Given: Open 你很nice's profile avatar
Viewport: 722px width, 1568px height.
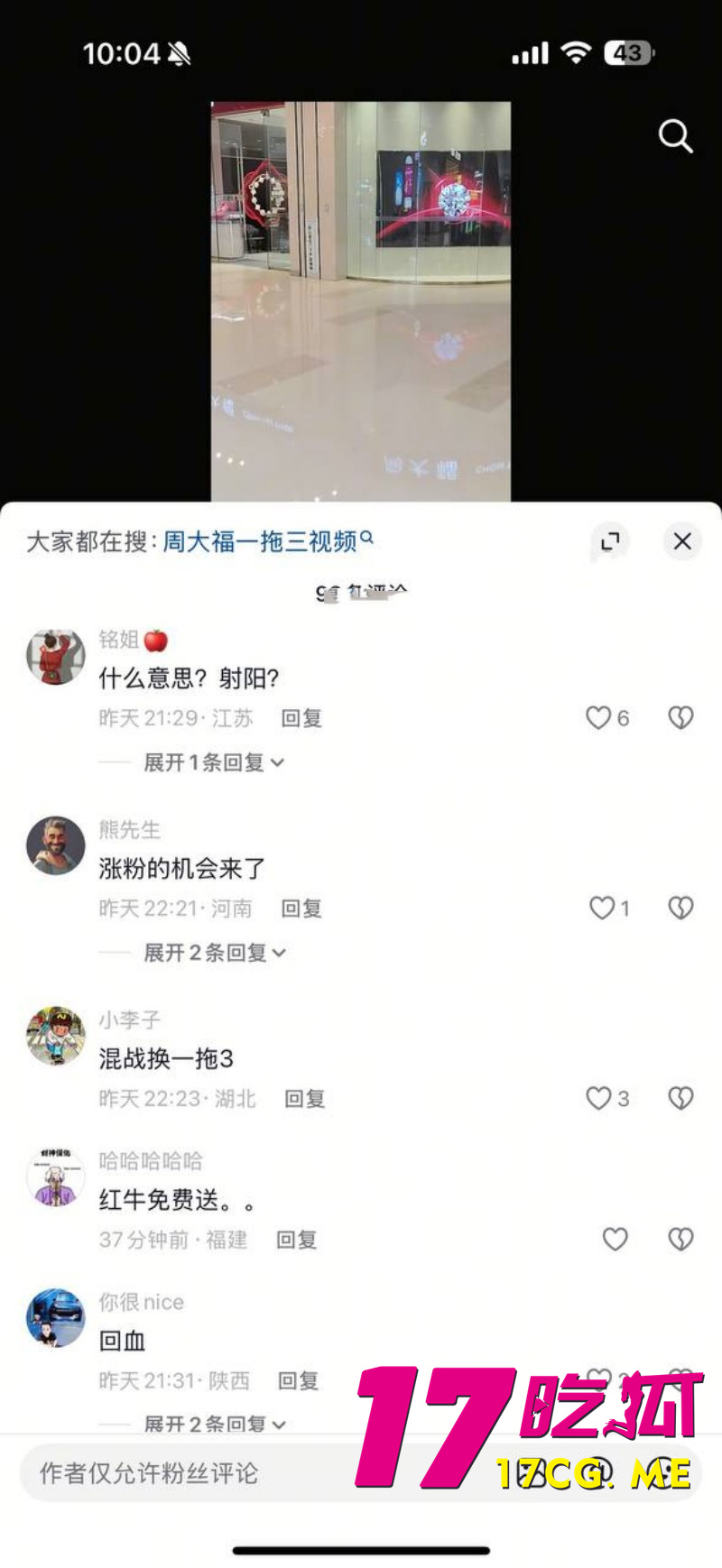Looking at the screenshot, I should (55, 1318).
